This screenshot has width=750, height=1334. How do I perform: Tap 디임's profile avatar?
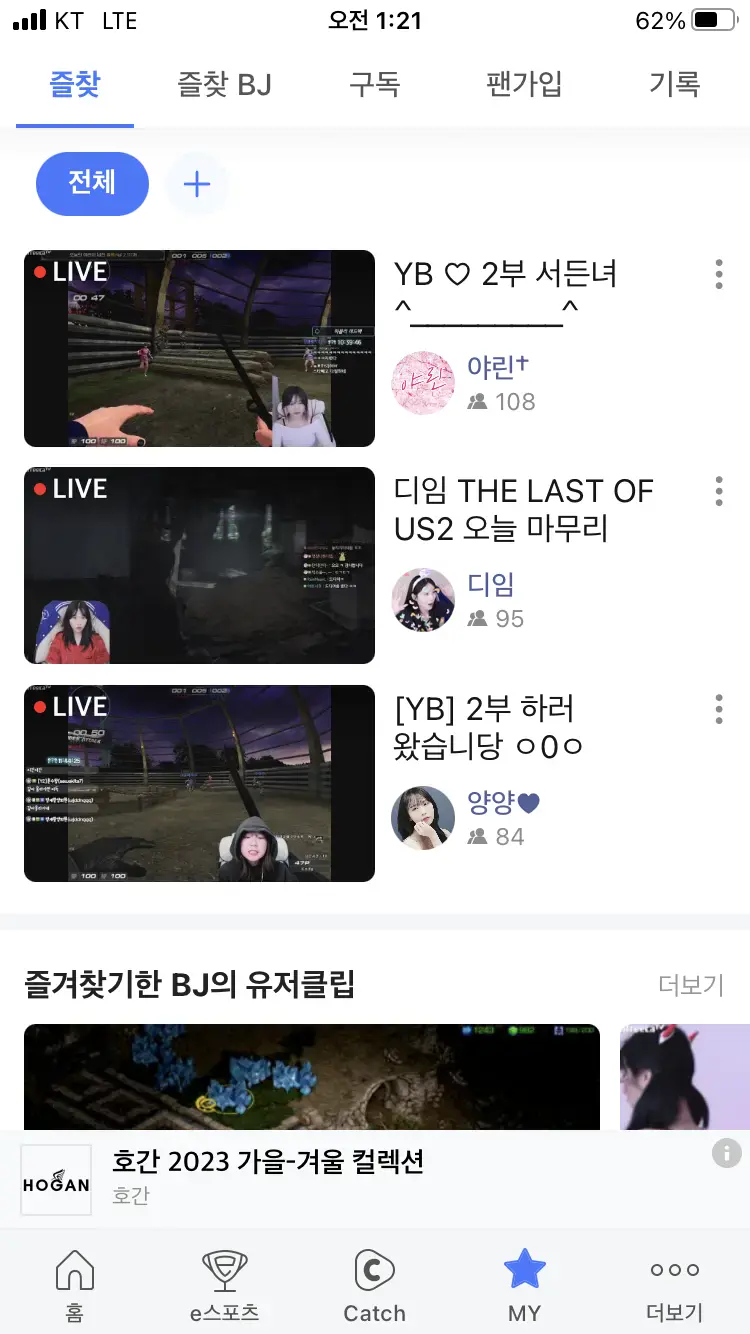[423, 600]
